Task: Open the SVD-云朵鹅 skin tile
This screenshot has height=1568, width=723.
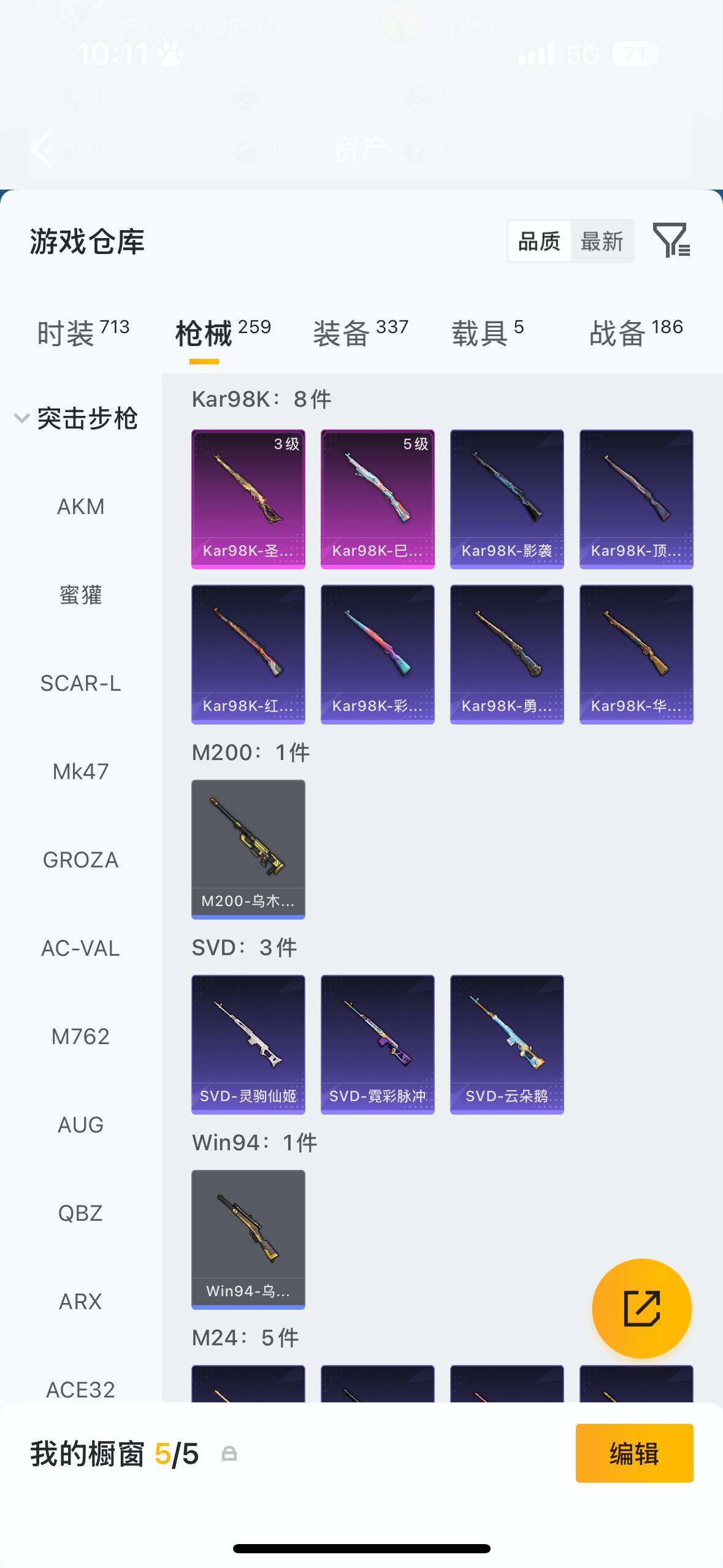Action: point(507,1044)
